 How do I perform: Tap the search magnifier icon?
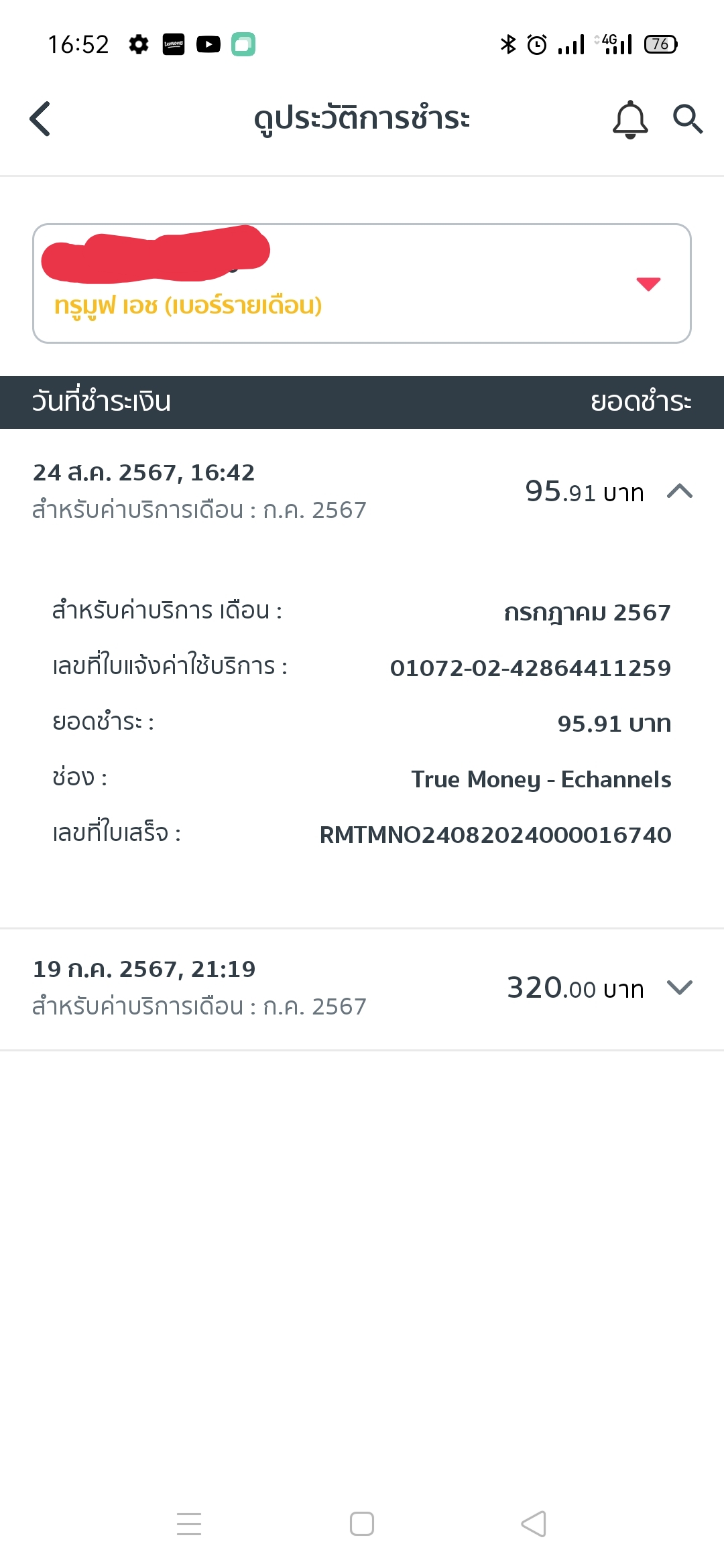688,119
